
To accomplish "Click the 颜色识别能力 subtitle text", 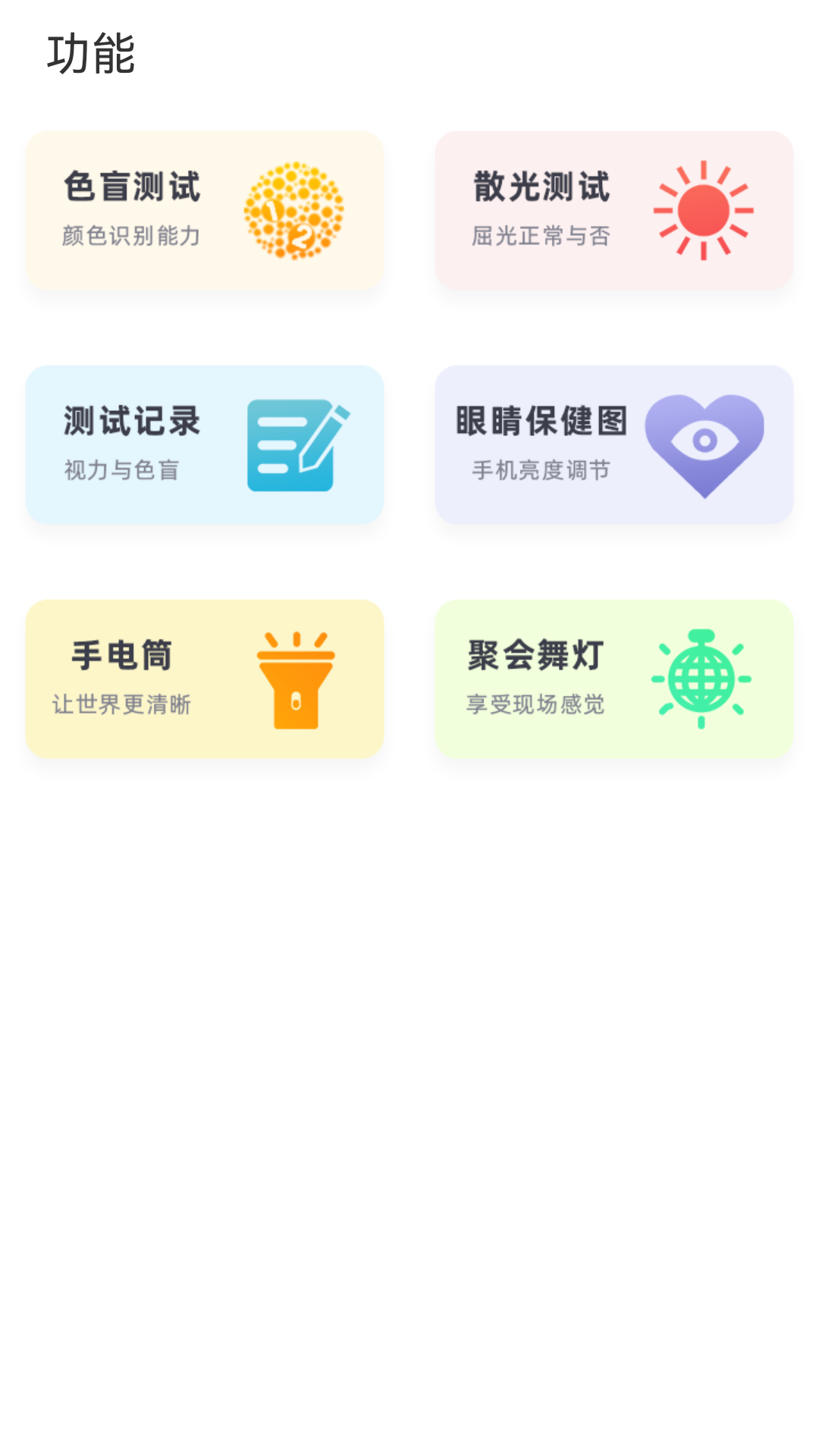I will coord(132,237).
